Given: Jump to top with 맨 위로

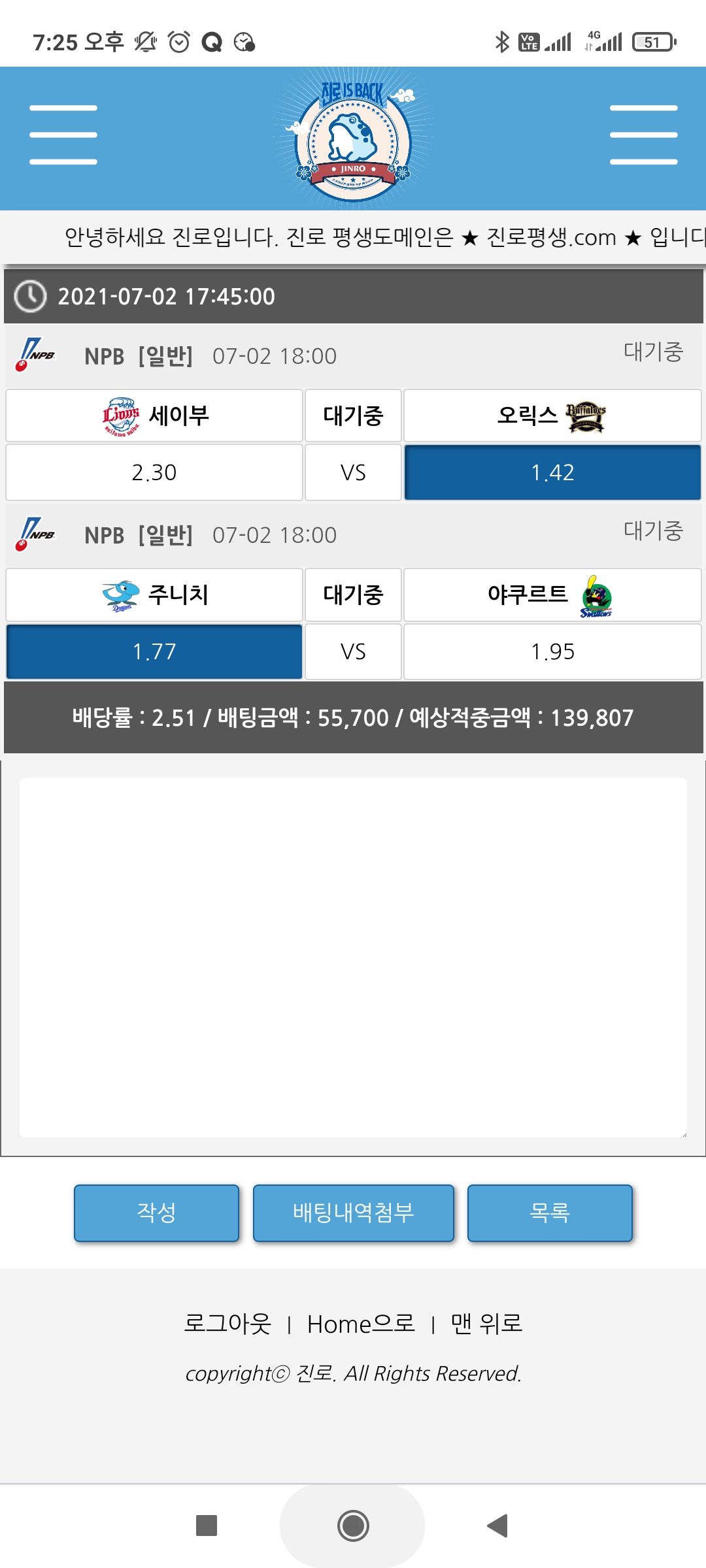Looking at the screenshot, I should point(486,1324).
